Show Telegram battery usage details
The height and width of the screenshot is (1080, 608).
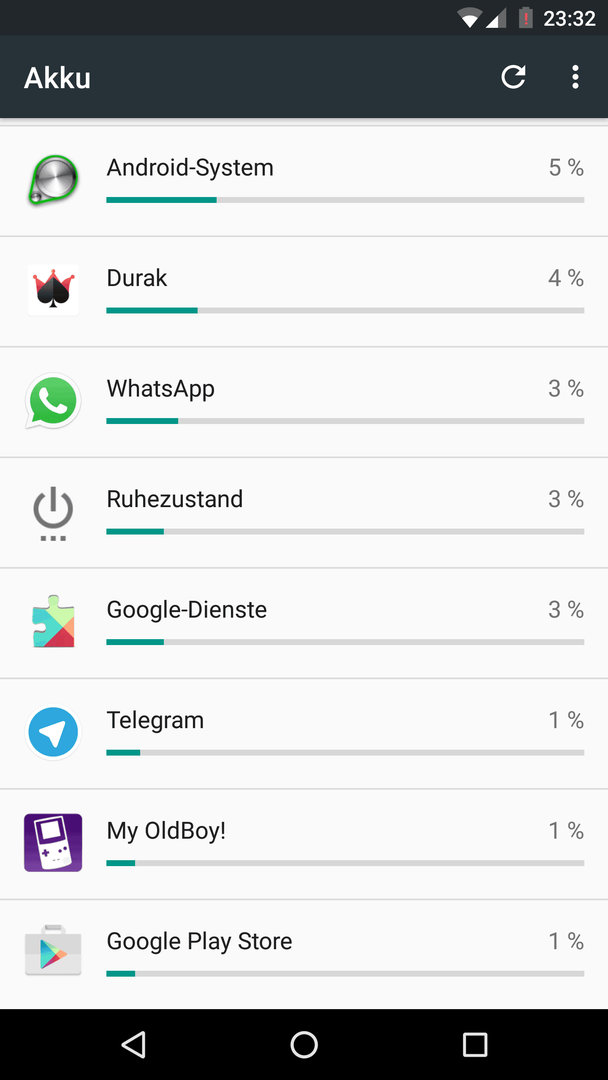tap(304, 734)
